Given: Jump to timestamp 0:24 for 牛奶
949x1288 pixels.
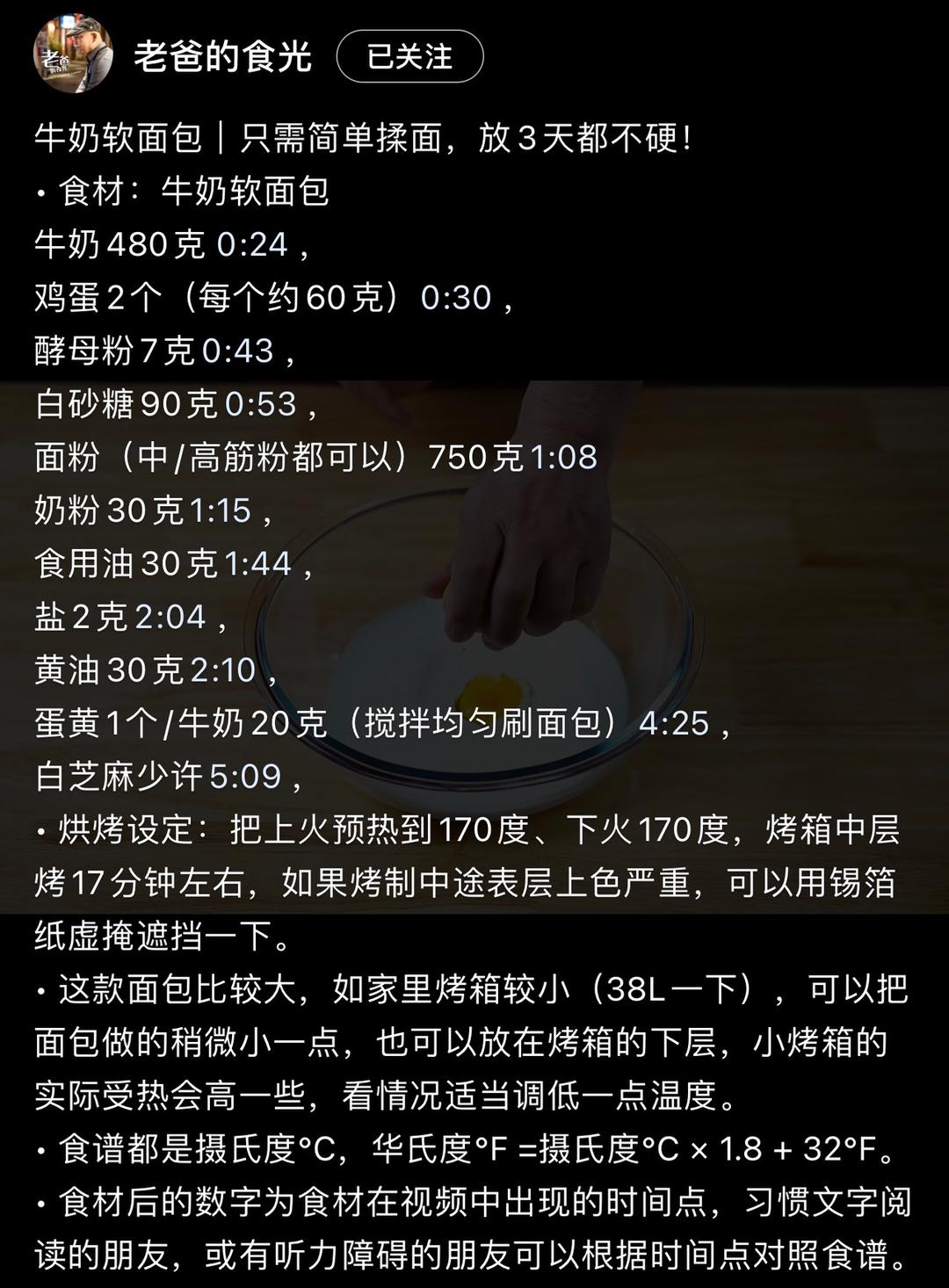Looking at the screenshot, I should click(252, 244).
